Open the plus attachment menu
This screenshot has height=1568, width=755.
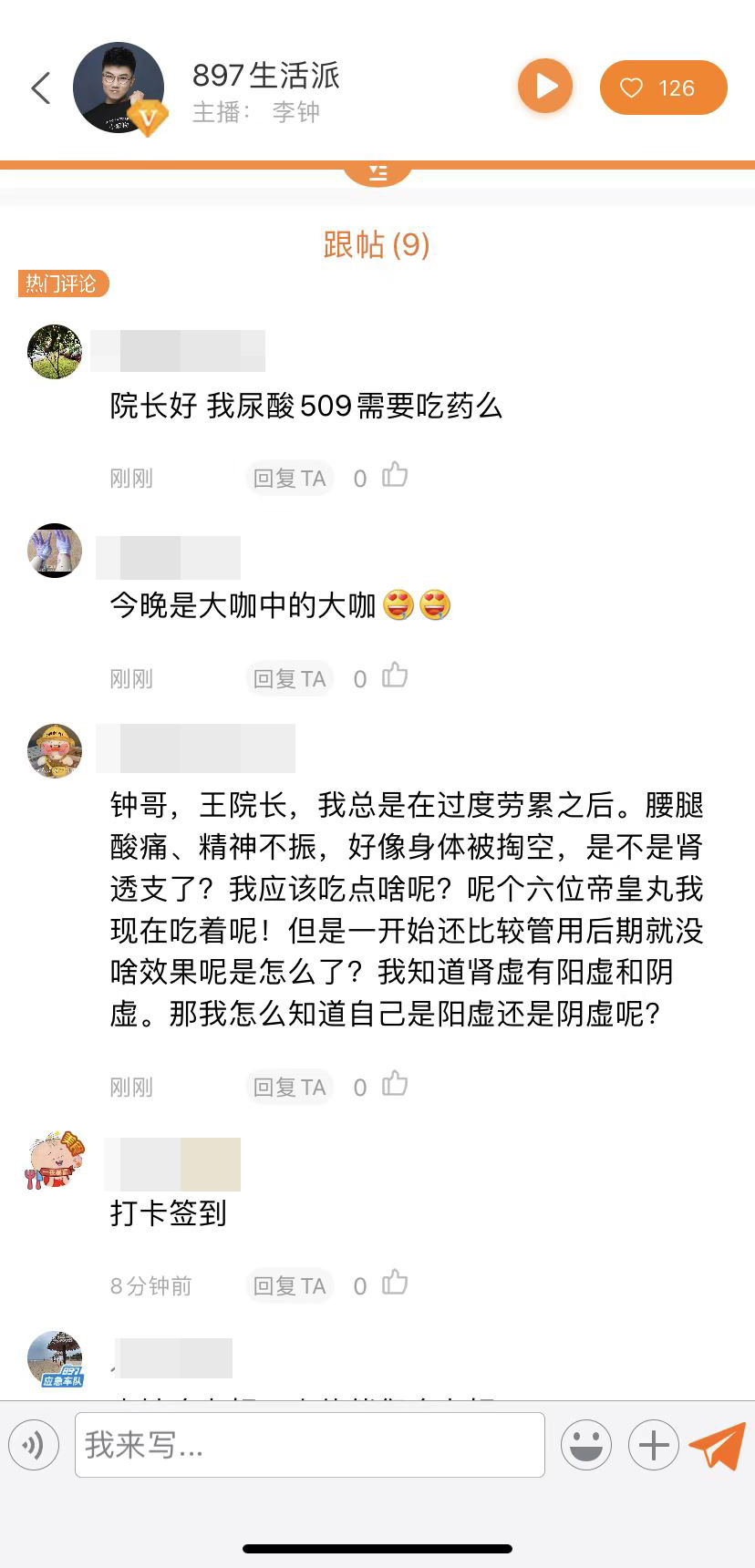click(653, 1445)
